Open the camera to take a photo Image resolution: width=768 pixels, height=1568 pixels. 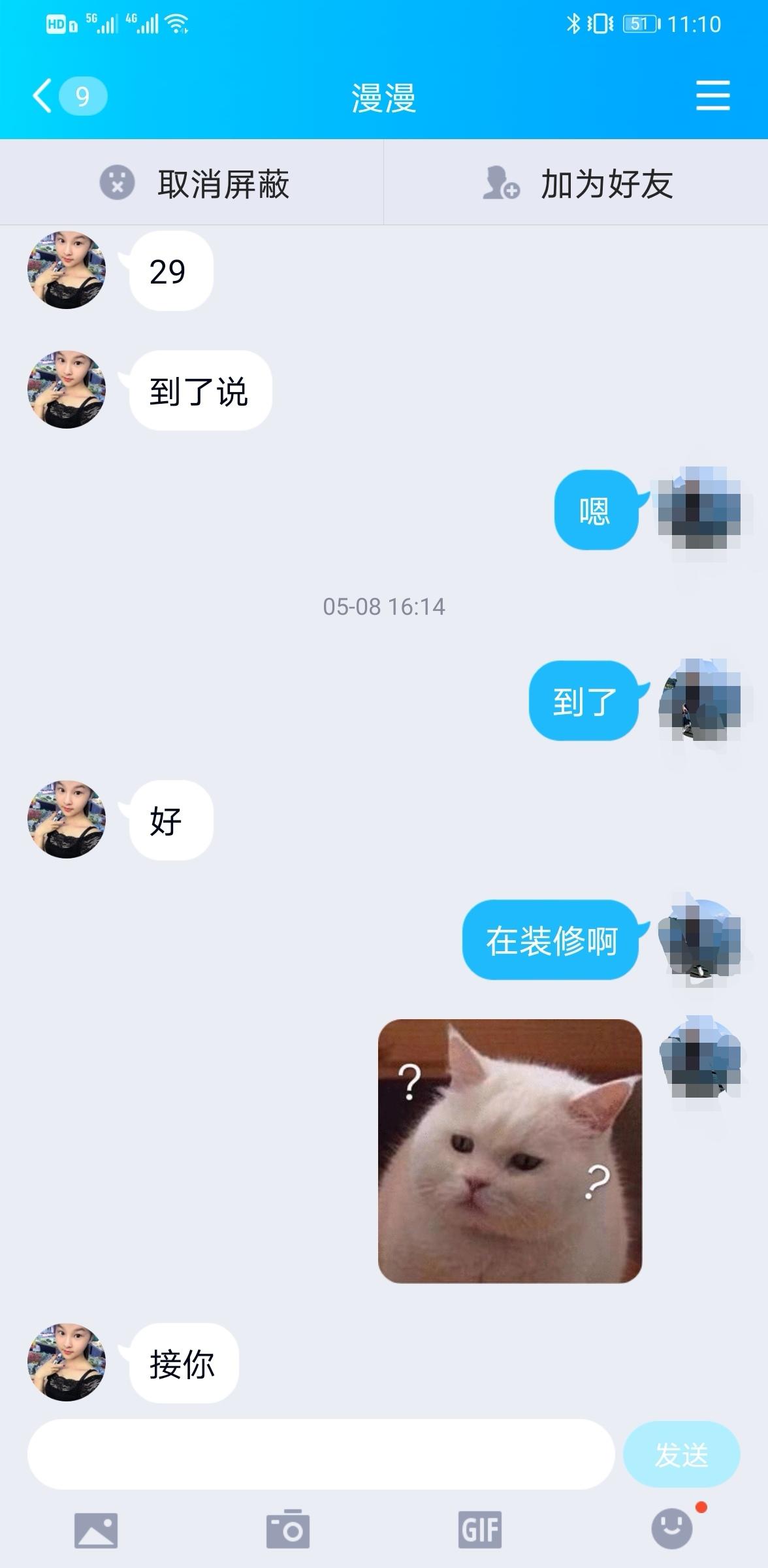[x=288, y=1530]
